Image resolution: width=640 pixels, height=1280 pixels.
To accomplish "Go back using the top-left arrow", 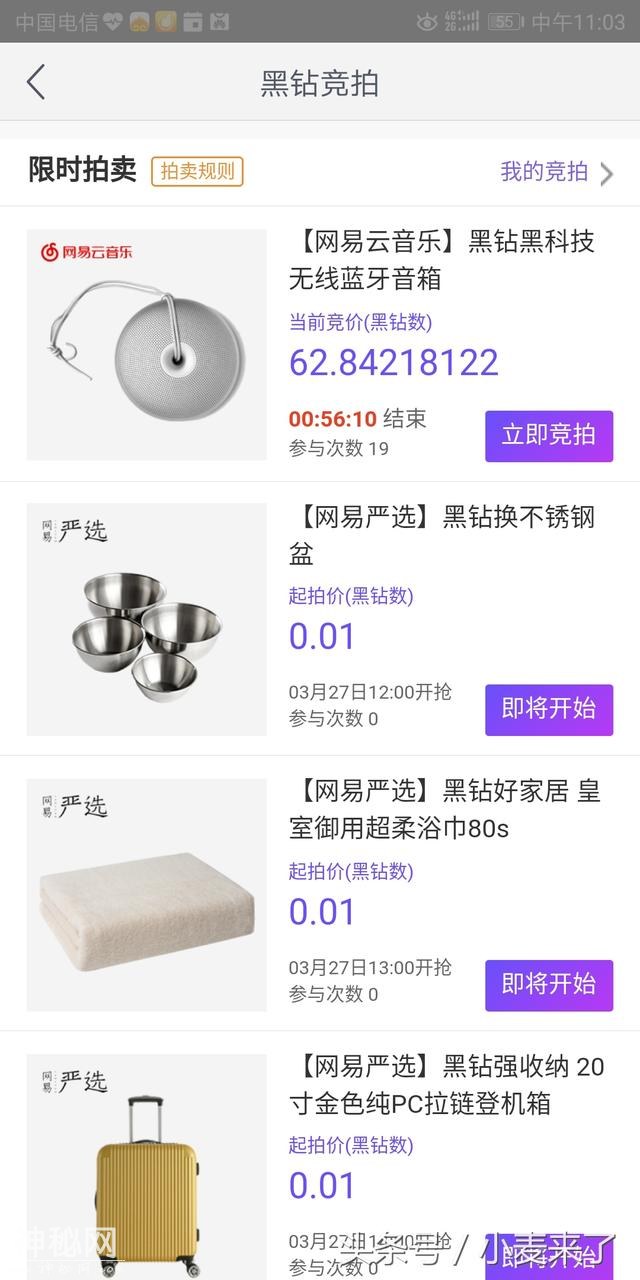I will [x=36, y=82].
